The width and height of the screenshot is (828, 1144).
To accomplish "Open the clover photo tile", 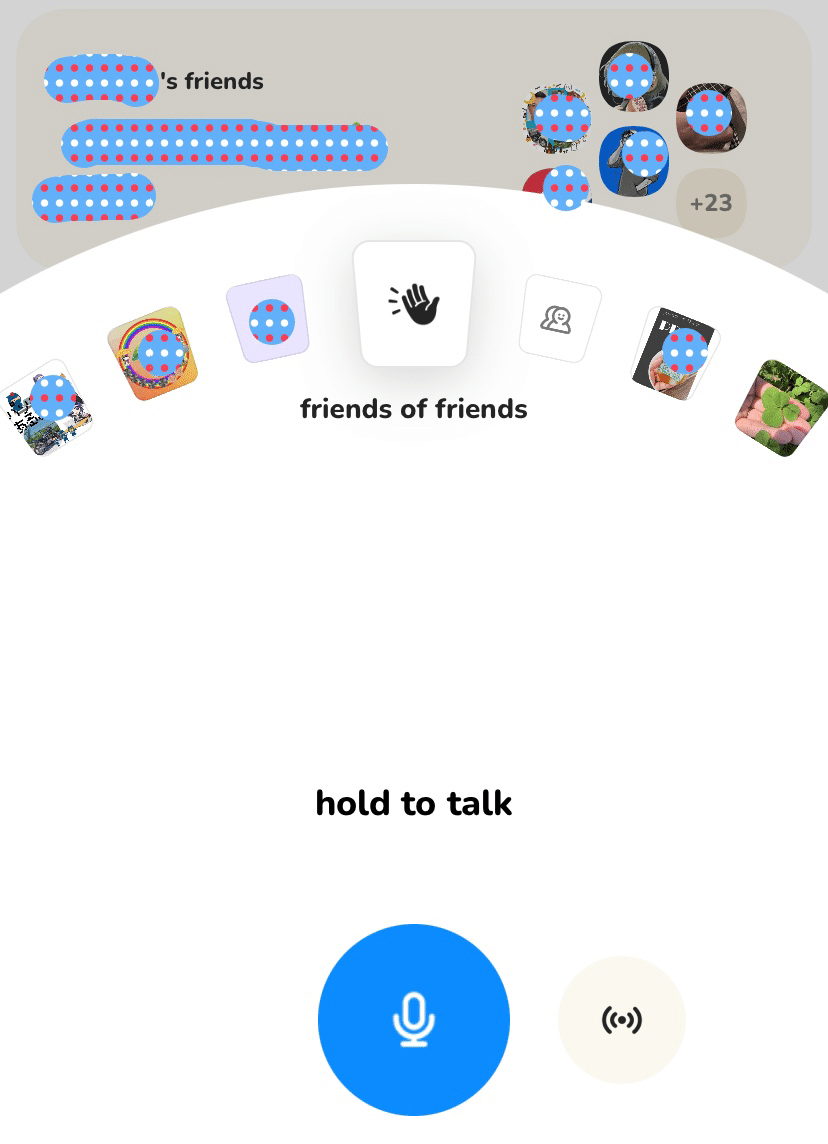I will (782, 408).
